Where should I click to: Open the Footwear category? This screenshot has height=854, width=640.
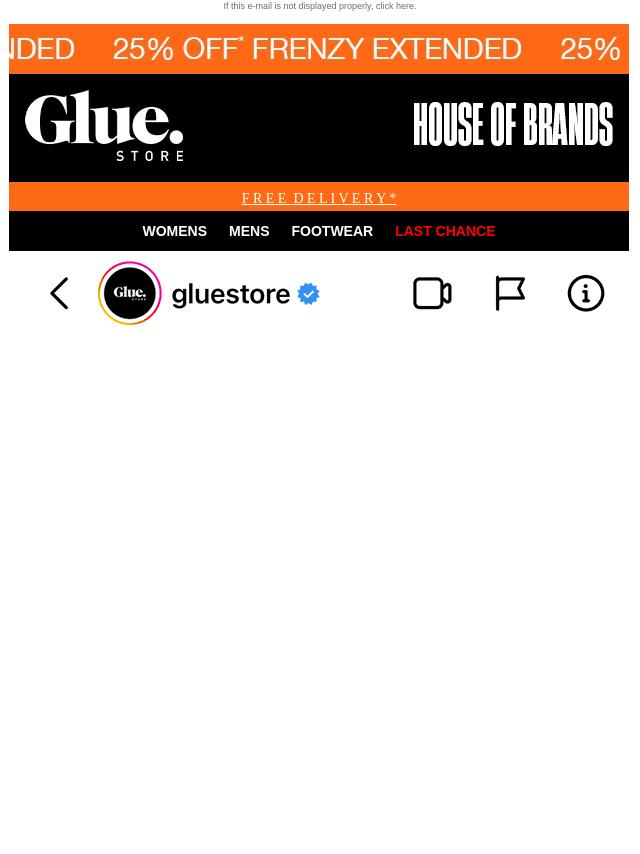(332, 231)
